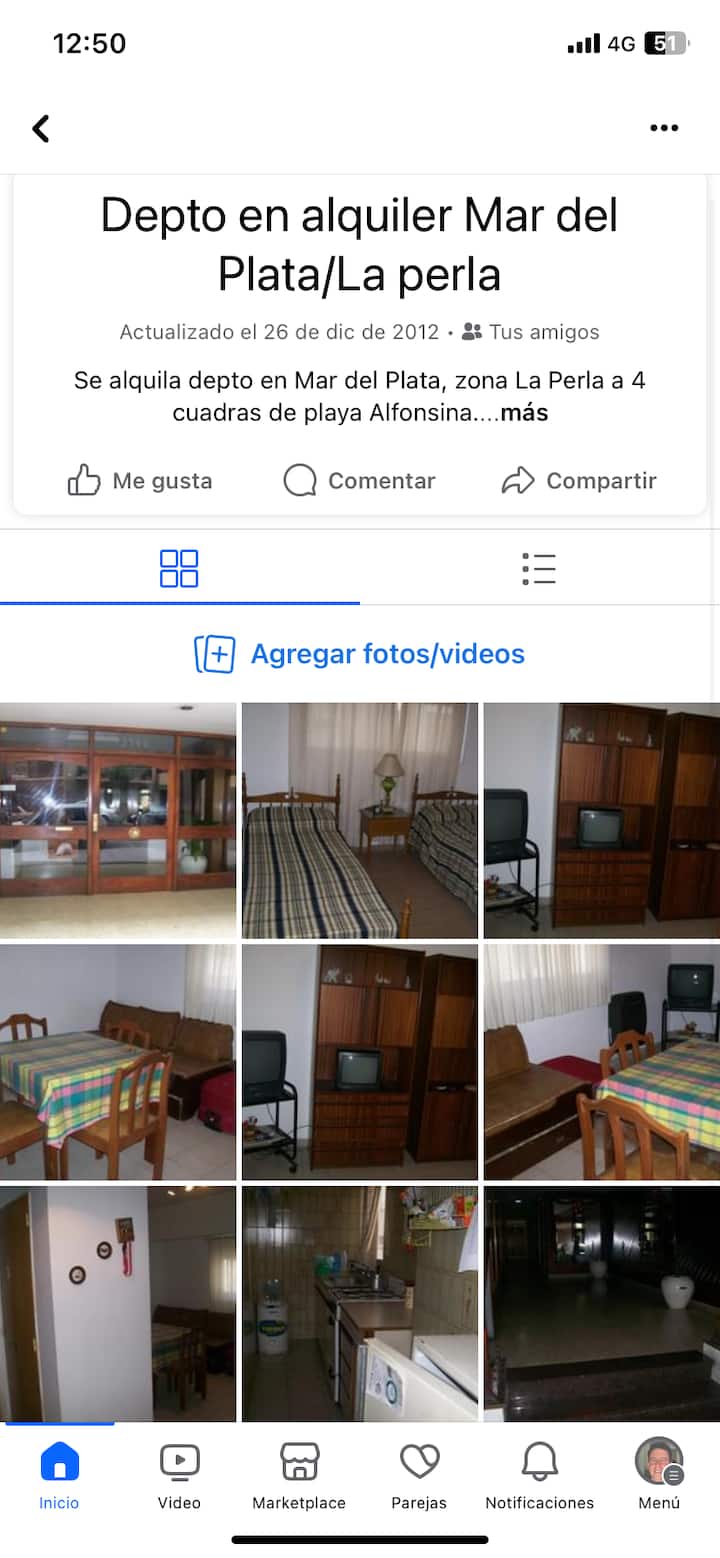The width and height of the screenshot is (720, 1558).
Task: Switch to the grid view tab
Action: [179, 568]
